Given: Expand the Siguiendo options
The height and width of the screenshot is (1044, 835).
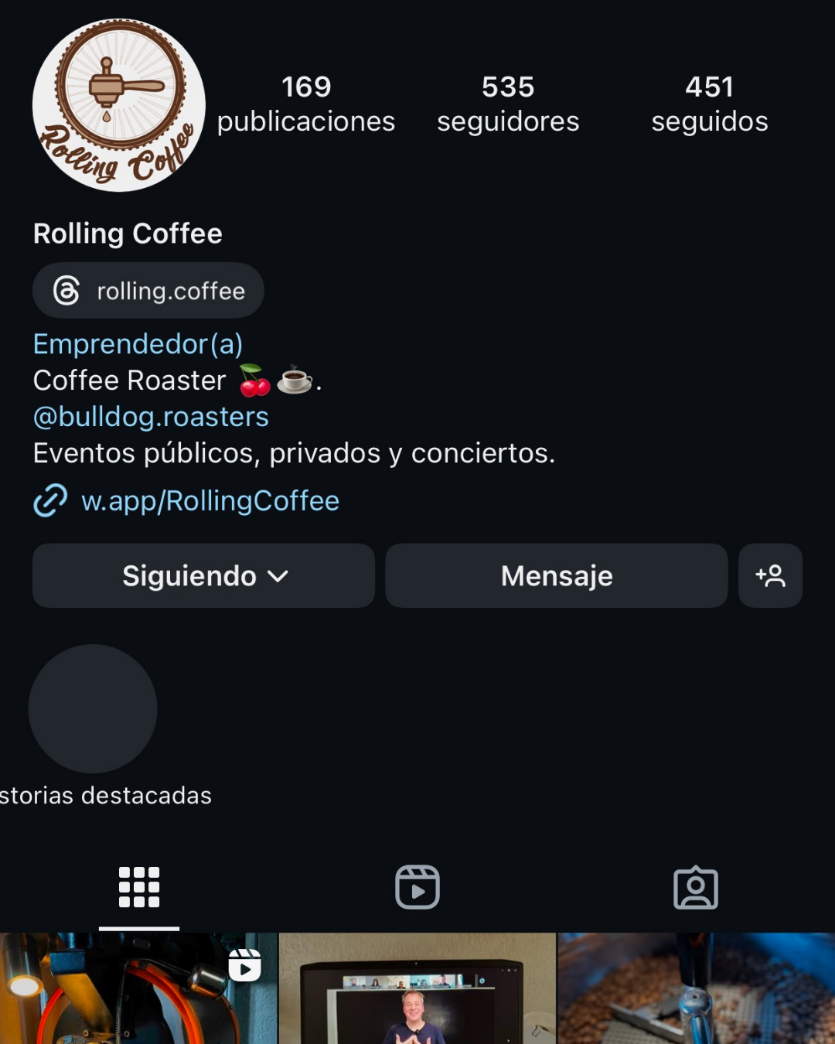Looking at the screenshot, I should (x=204, y=576).
